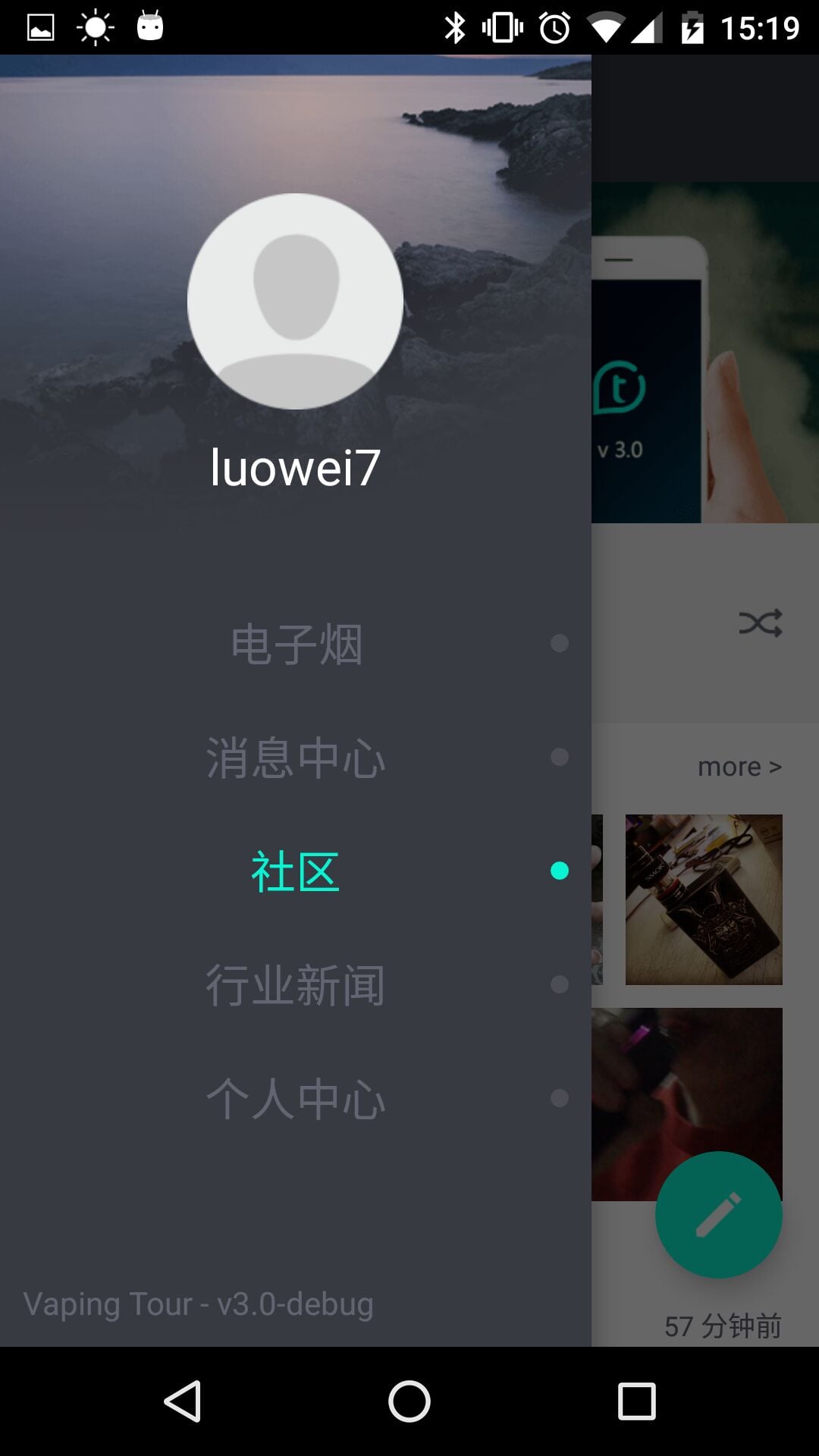The image size is (819, 1456).
Task: Open 行业新闻 in the drawer
Action: [296, 985]
